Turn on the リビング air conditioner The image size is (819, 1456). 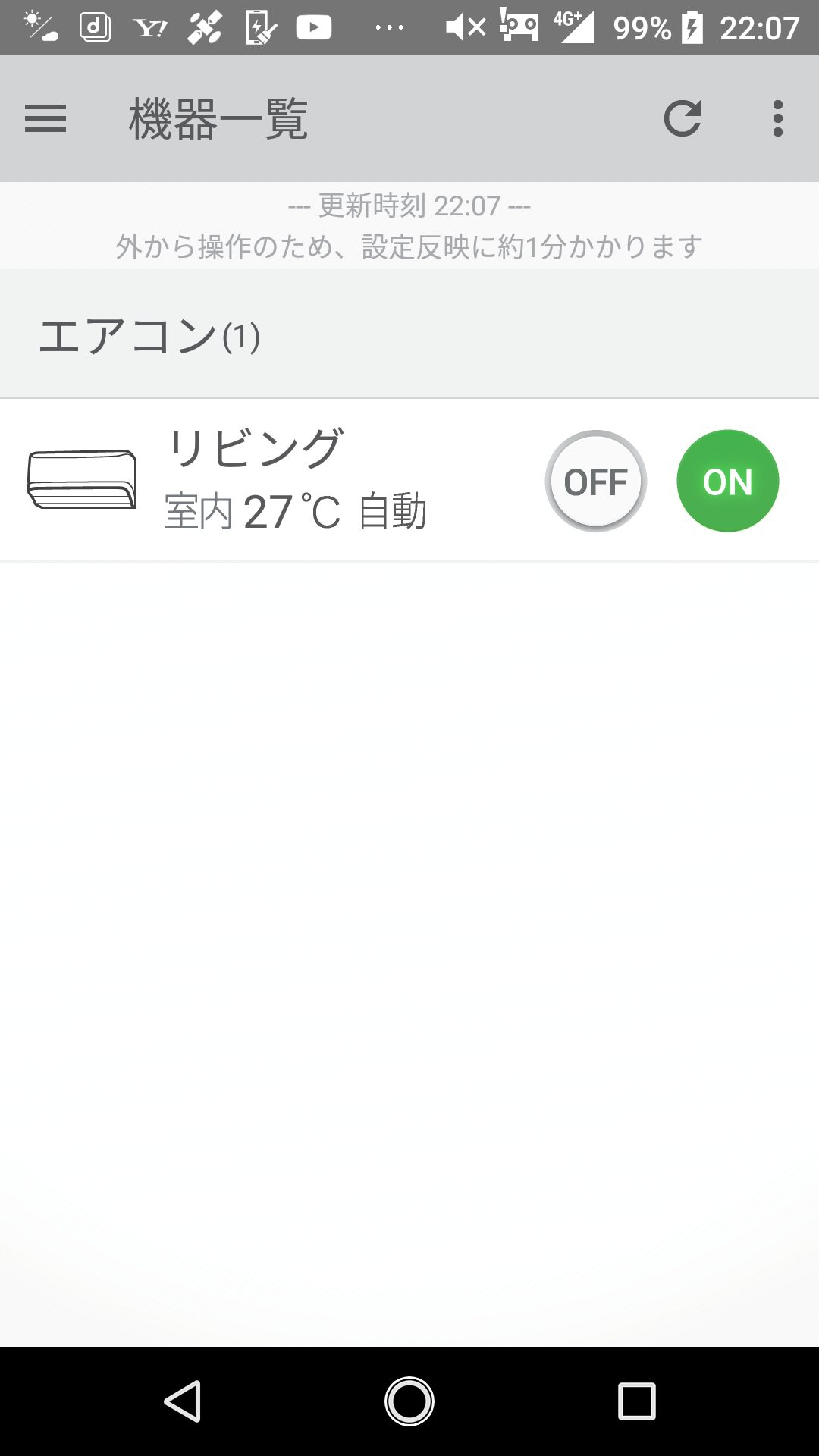click(x=727, y=482)
